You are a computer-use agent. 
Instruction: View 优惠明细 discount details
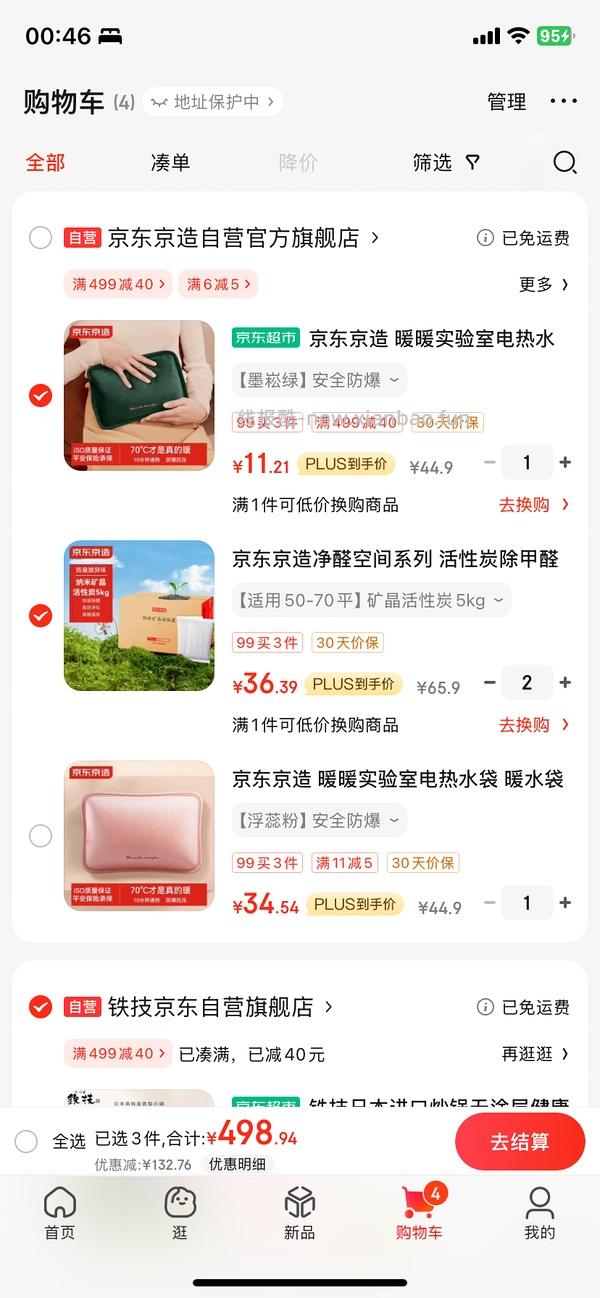236,1164
